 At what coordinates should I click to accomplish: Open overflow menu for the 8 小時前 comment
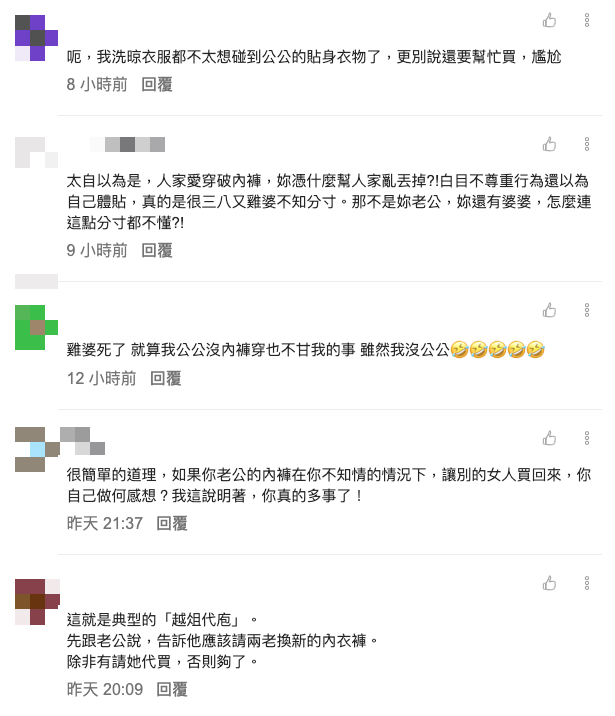pyautogui.click(x=587, y=20)
